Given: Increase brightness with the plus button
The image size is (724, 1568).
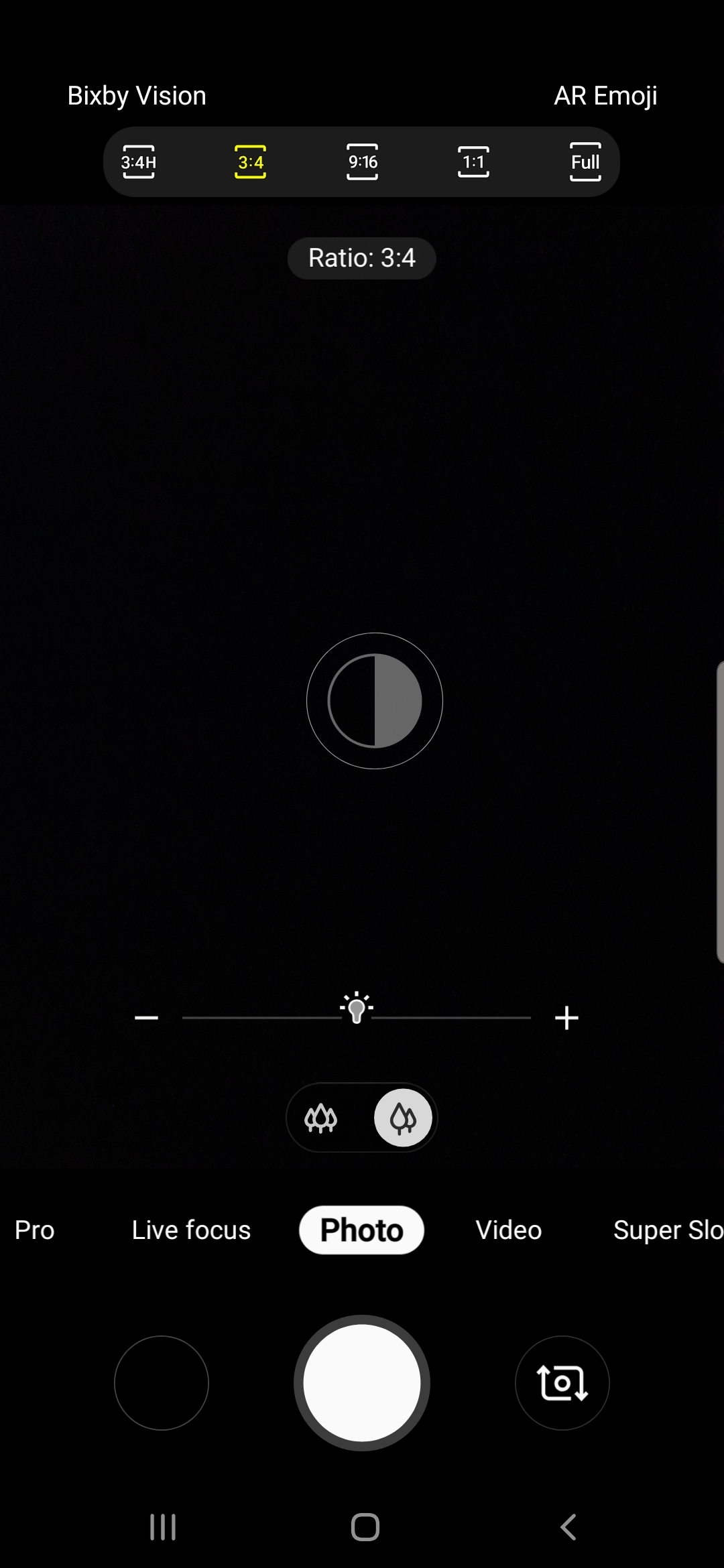Looking at the screenshot, I should click(x=566, y=1018).
